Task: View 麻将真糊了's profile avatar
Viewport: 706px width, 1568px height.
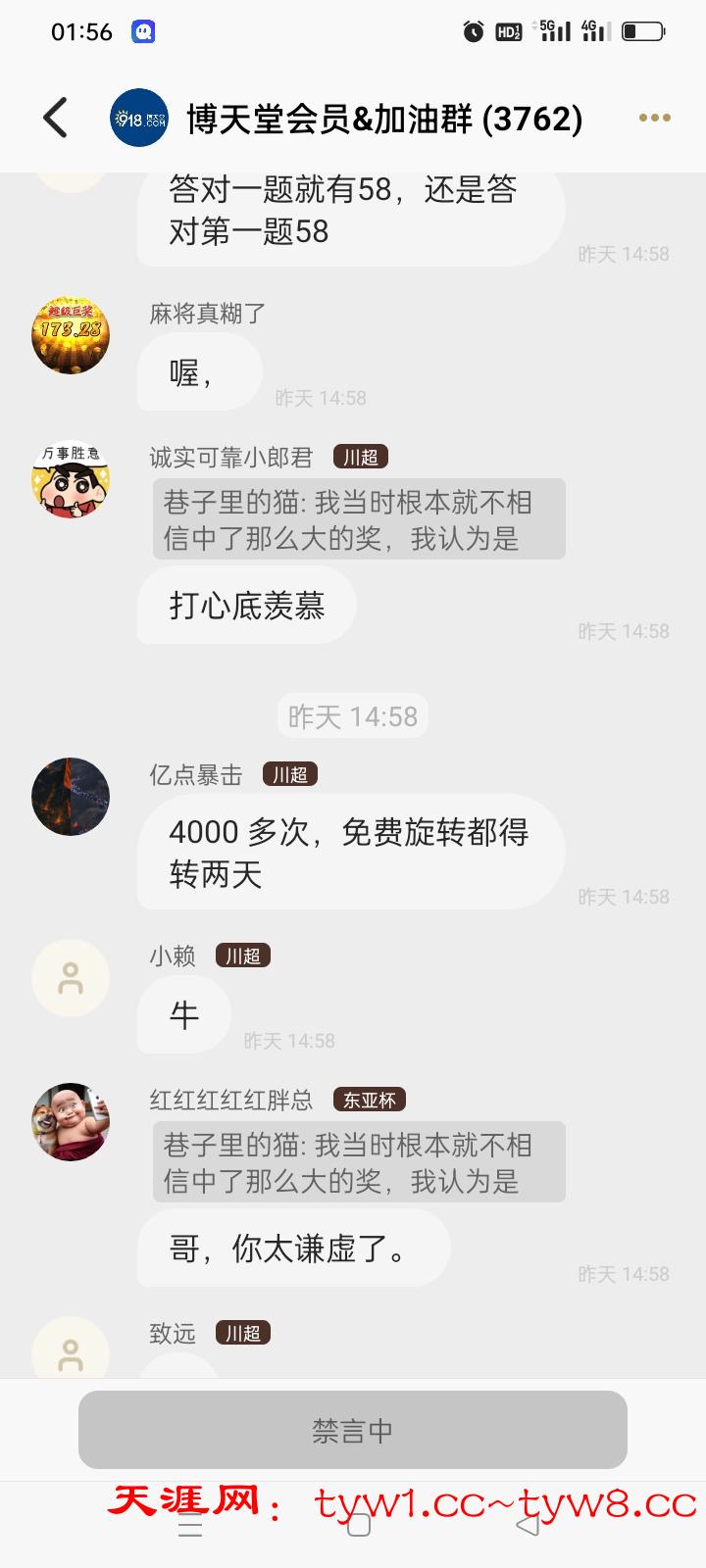Action: pyautogui.click(x=71, y=335)
